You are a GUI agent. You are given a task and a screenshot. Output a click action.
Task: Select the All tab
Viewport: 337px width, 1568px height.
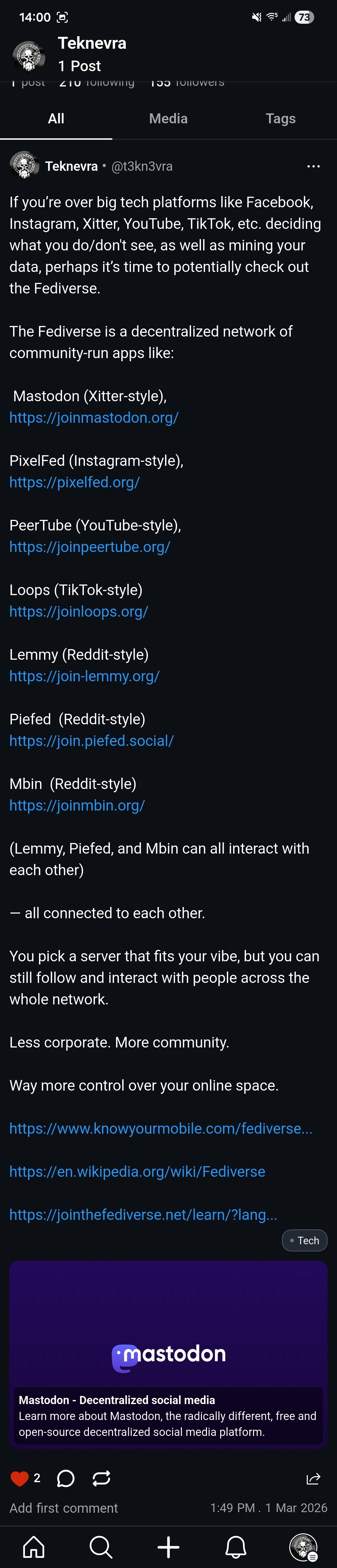coord(56,119)
